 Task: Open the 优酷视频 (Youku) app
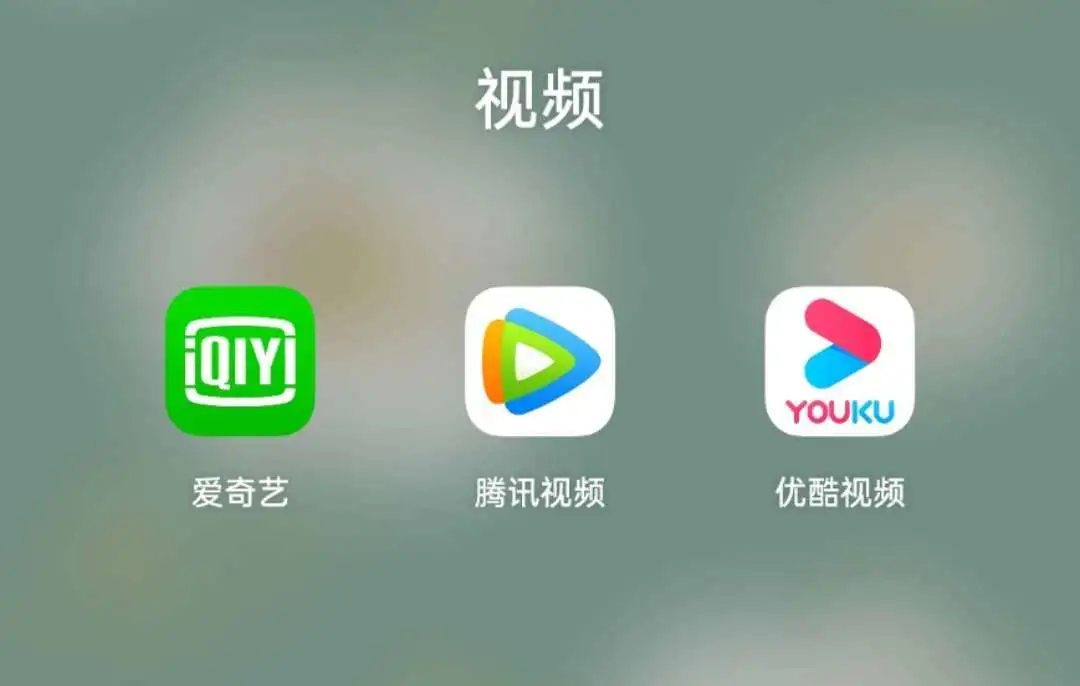coord(840,361)
